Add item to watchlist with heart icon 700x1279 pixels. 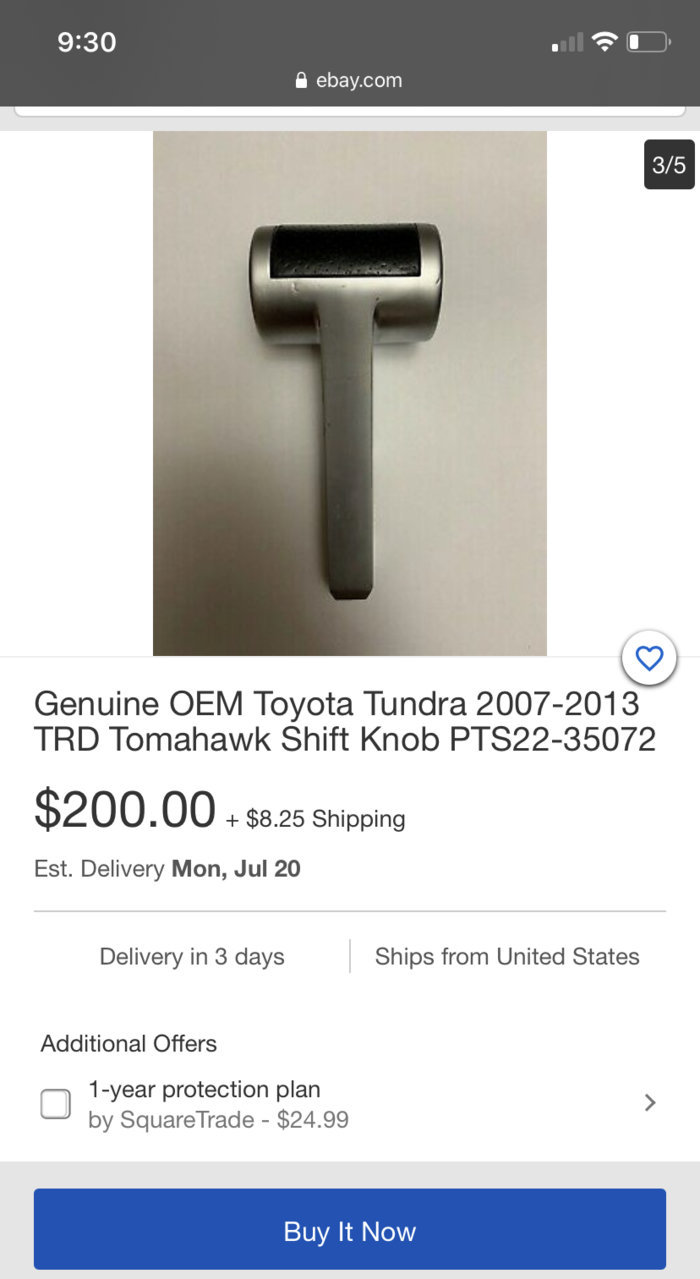click(649, 658)
